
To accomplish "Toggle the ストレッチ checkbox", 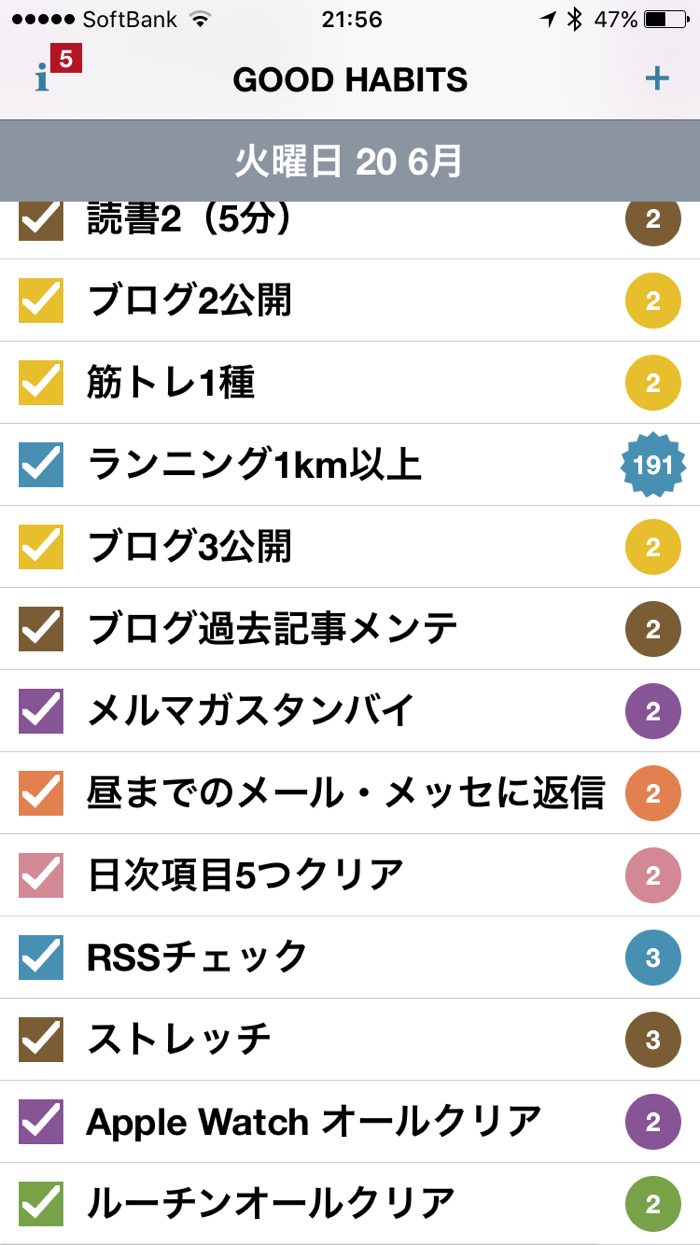I will click(41, 1038).
